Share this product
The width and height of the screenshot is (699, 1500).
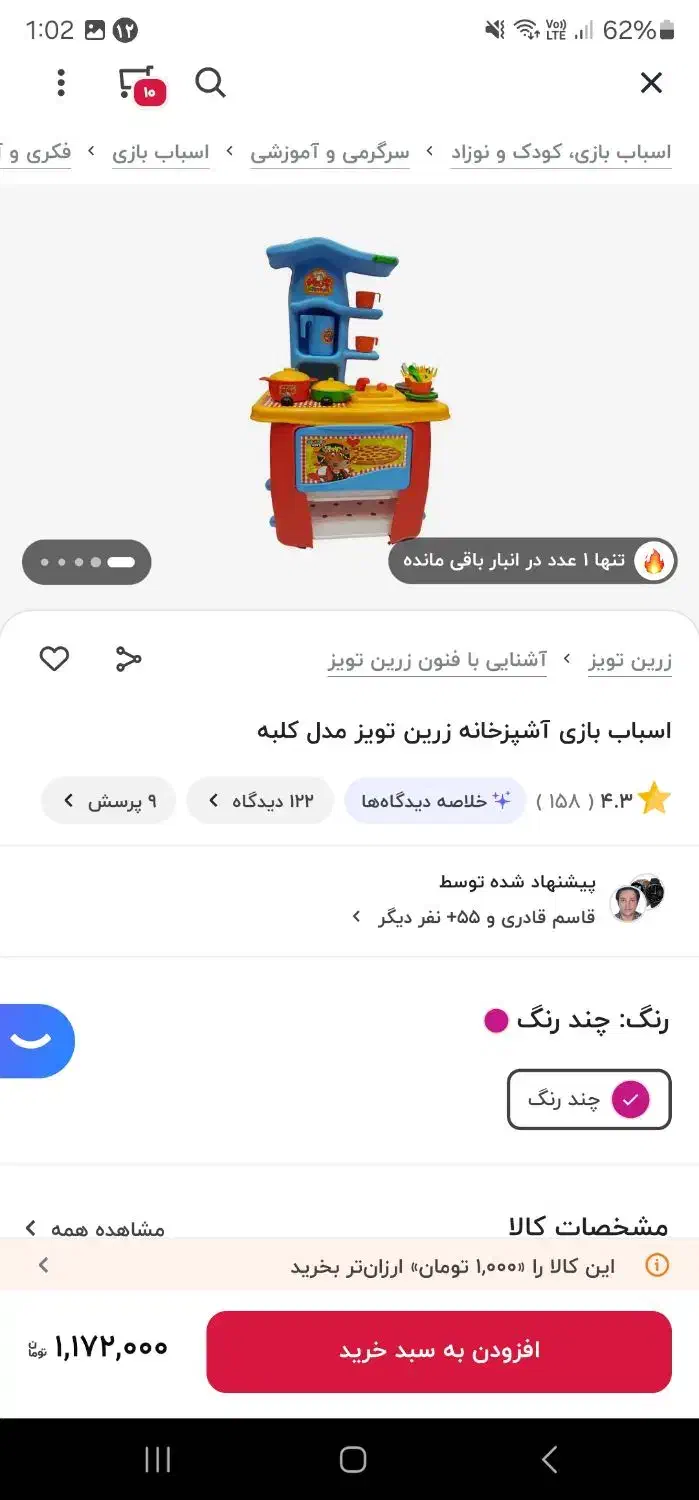[x=128, y=659]
